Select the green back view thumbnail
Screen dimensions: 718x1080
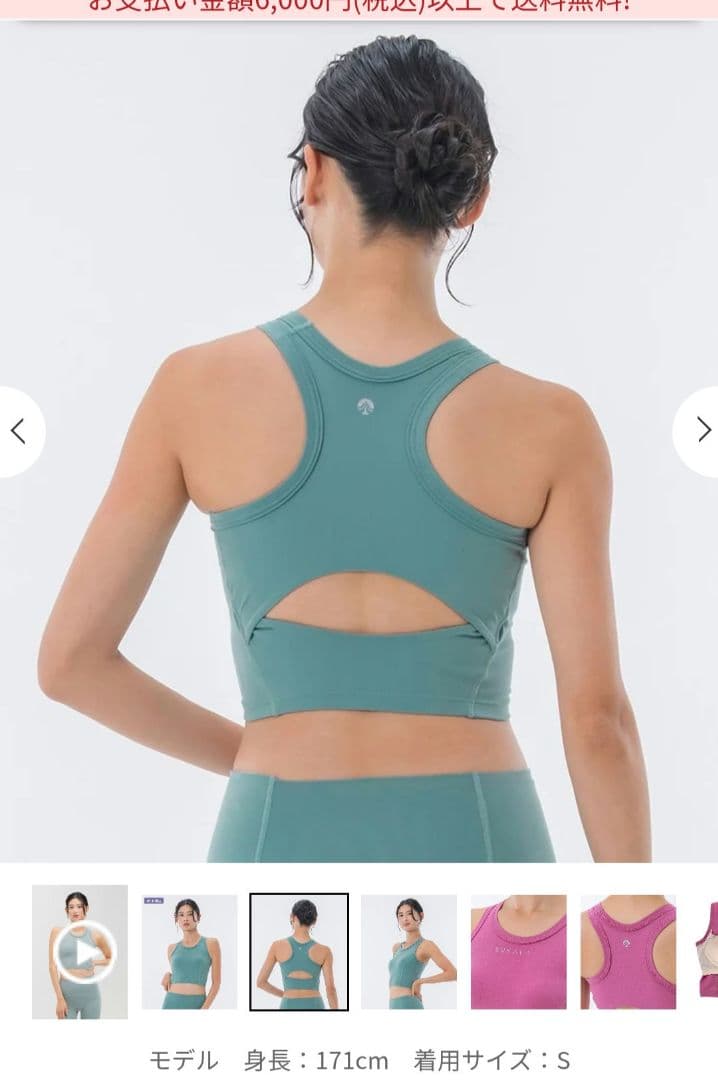pyautogui.click(x=299, y=951)
